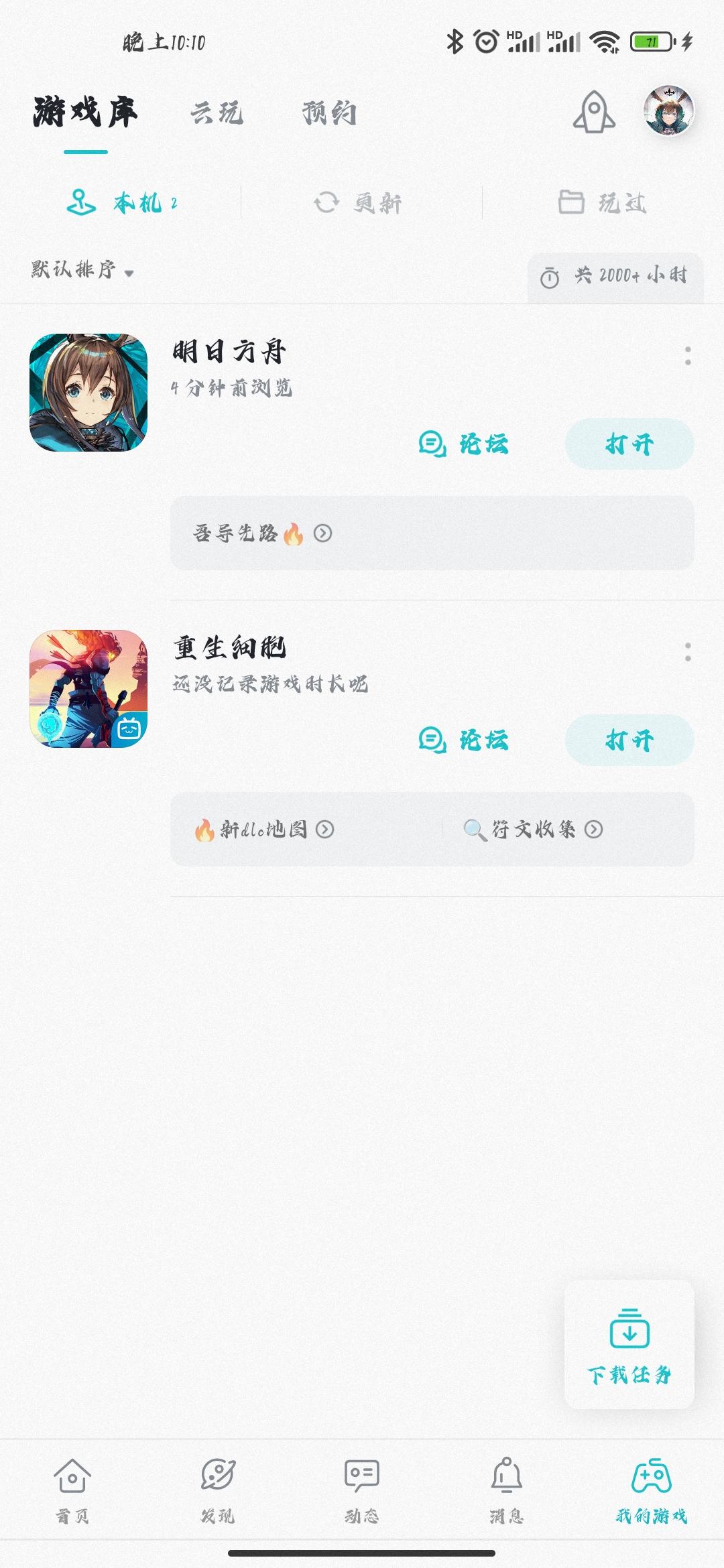
Task: Switch to the 预约 tab
Action: [329, 113]
